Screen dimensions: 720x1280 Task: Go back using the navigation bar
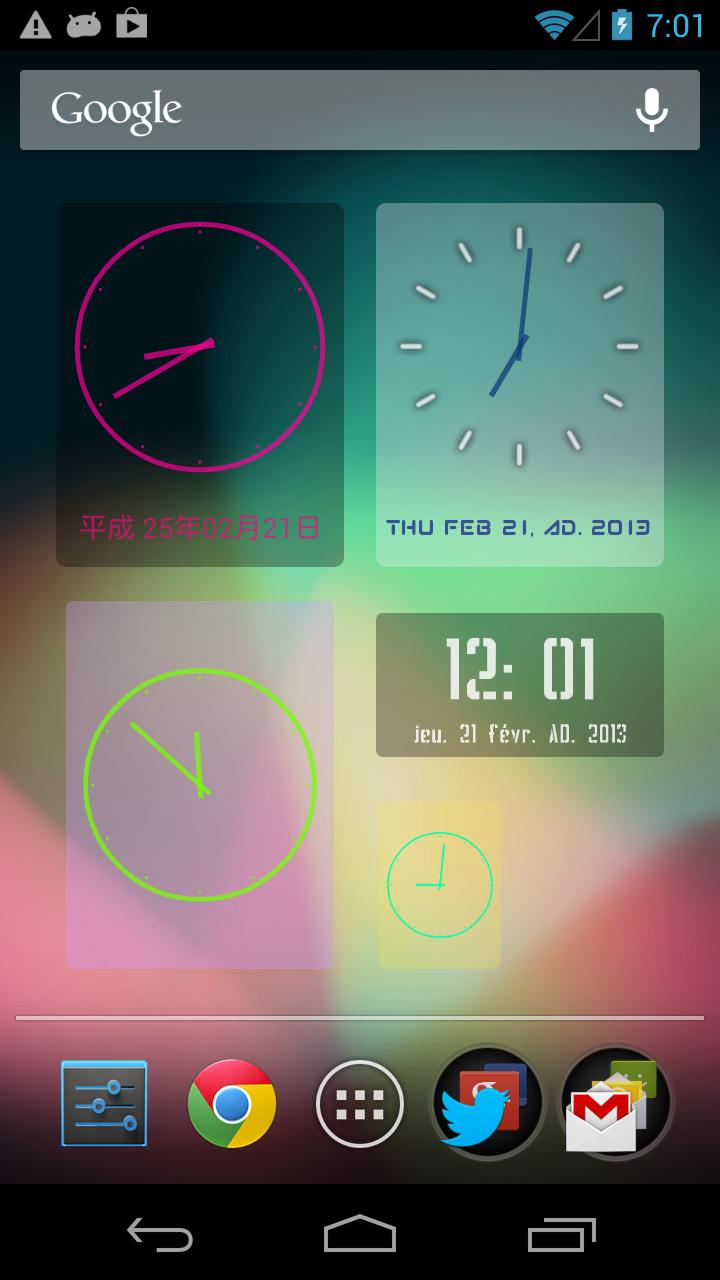160,1234
